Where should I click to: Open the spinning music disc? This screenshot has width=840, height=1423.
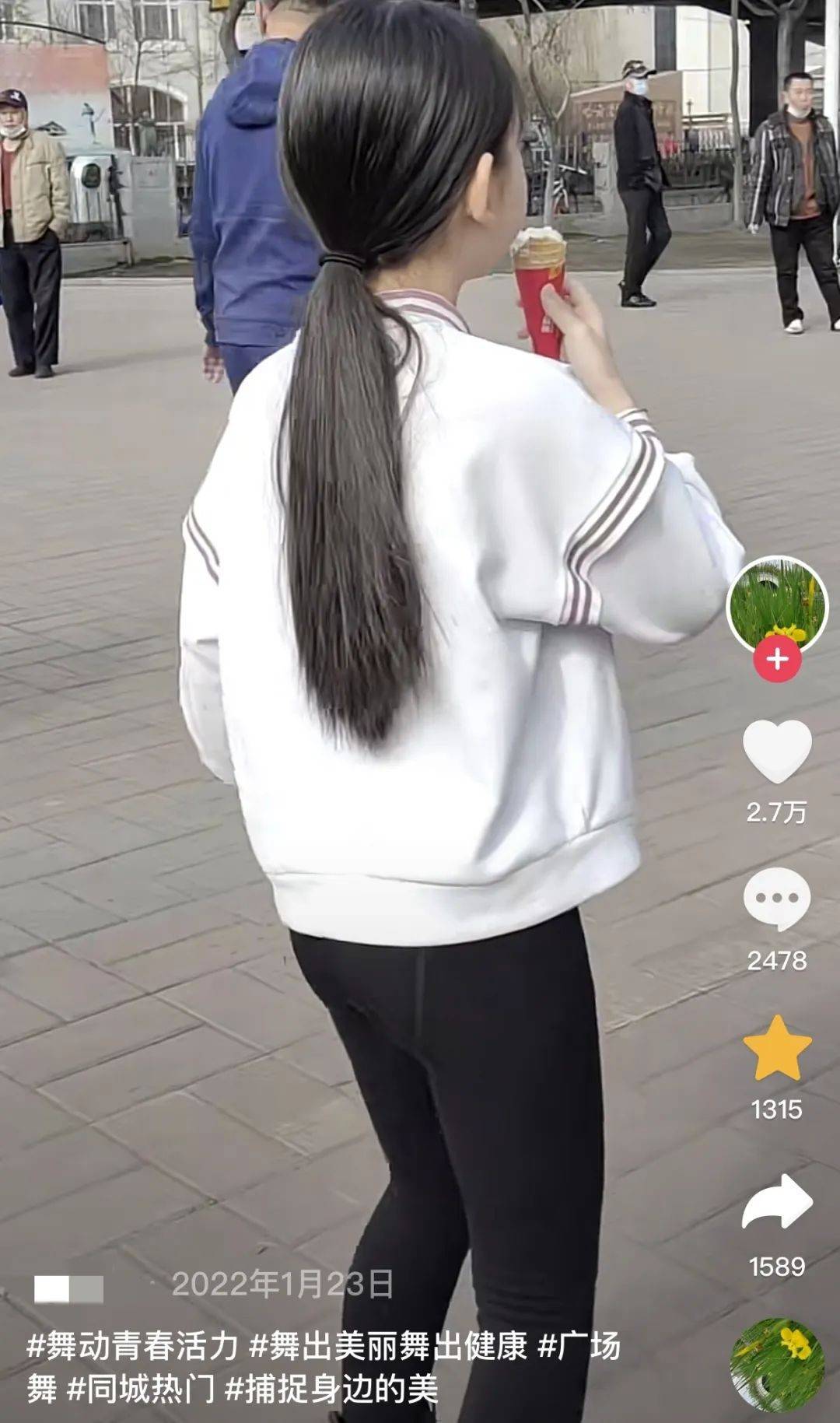pyautogui.click(x=777, y=1365)
